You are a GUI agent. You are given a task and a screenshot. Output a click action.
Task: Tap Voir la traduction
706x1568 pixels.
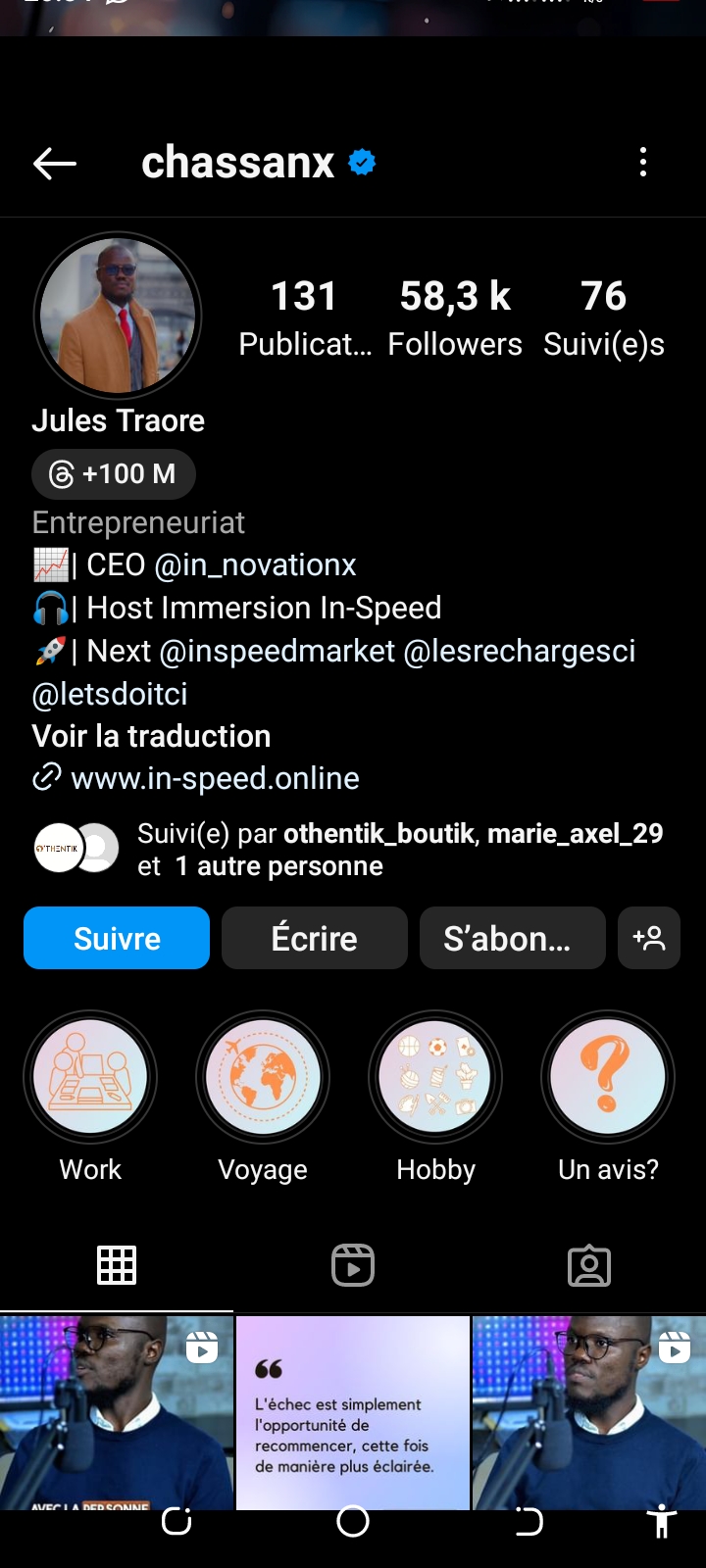point(151,736)
